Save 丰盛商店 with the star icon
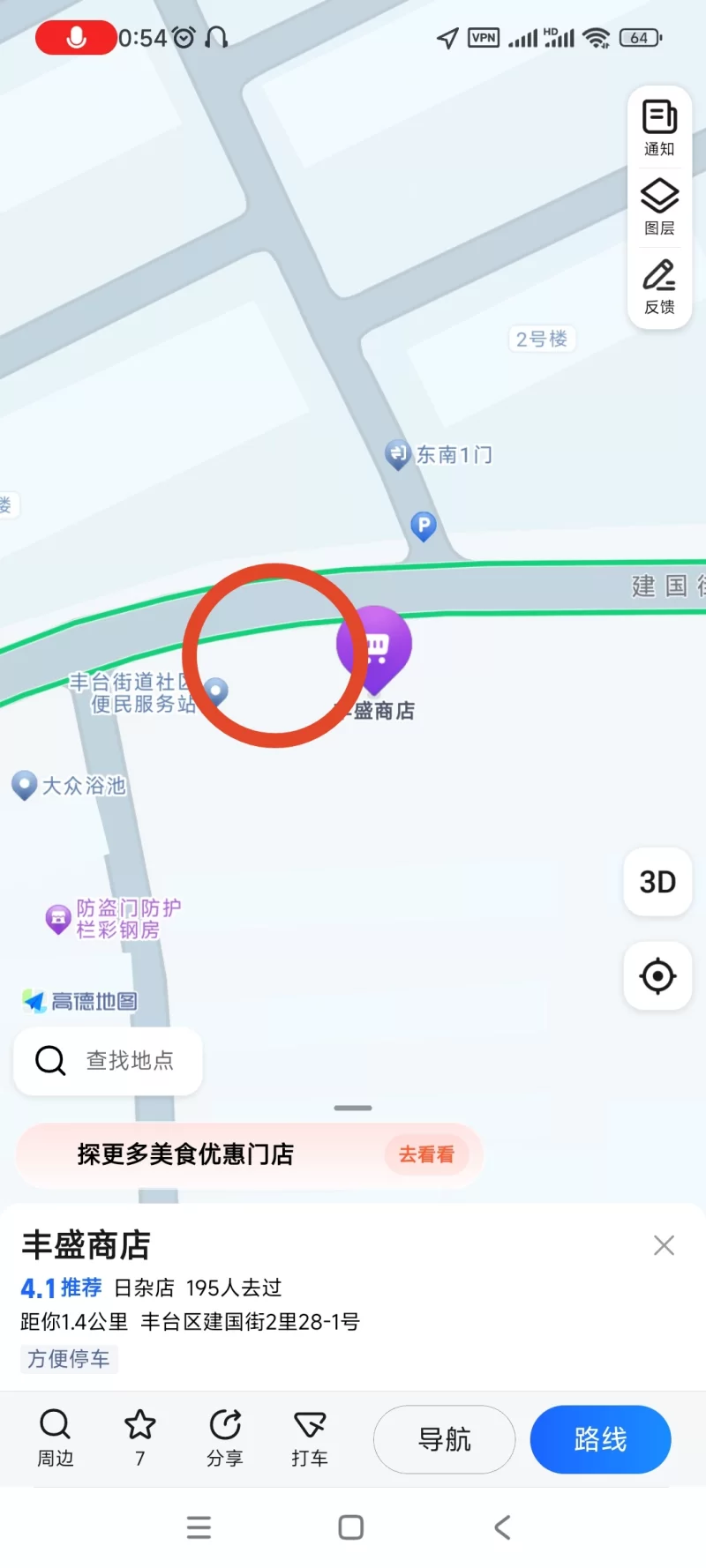Viewport: 706px width, 1568px height. point(139,1437)
